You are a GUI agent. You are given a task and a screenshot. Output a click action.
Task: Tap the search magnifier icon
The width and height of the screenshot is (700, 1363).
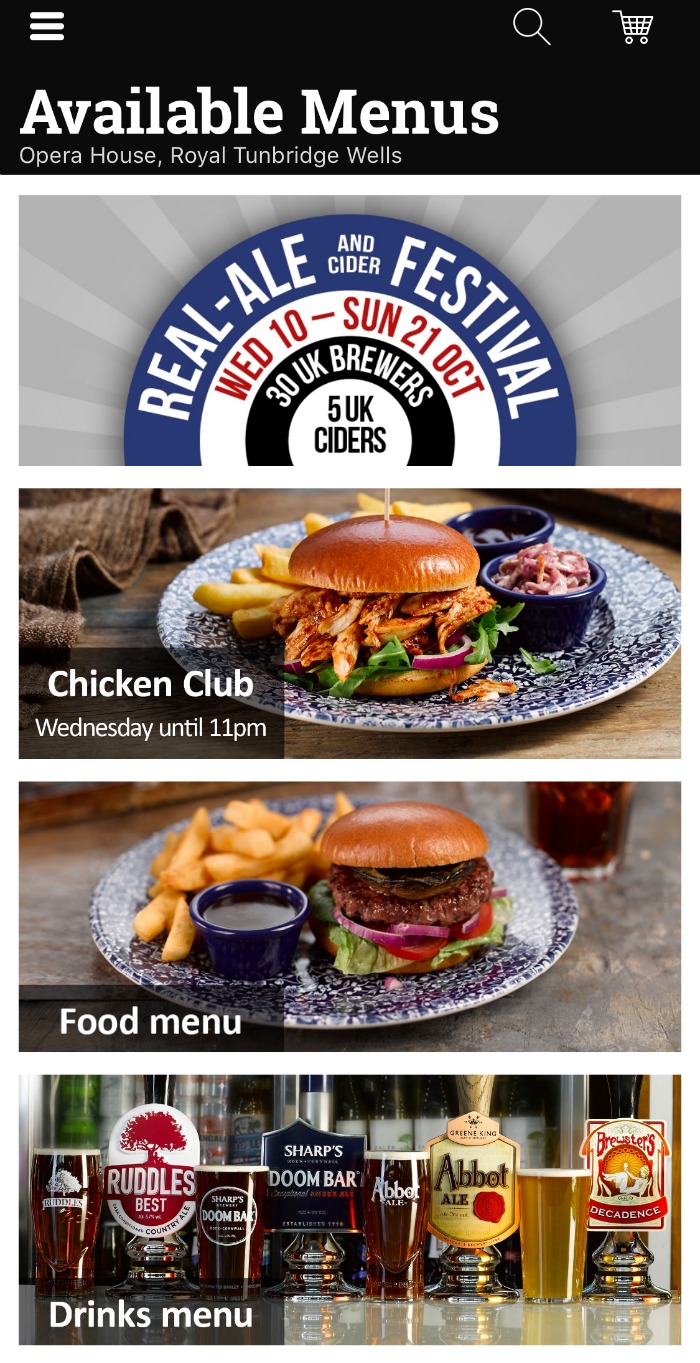tap(532, 27)
